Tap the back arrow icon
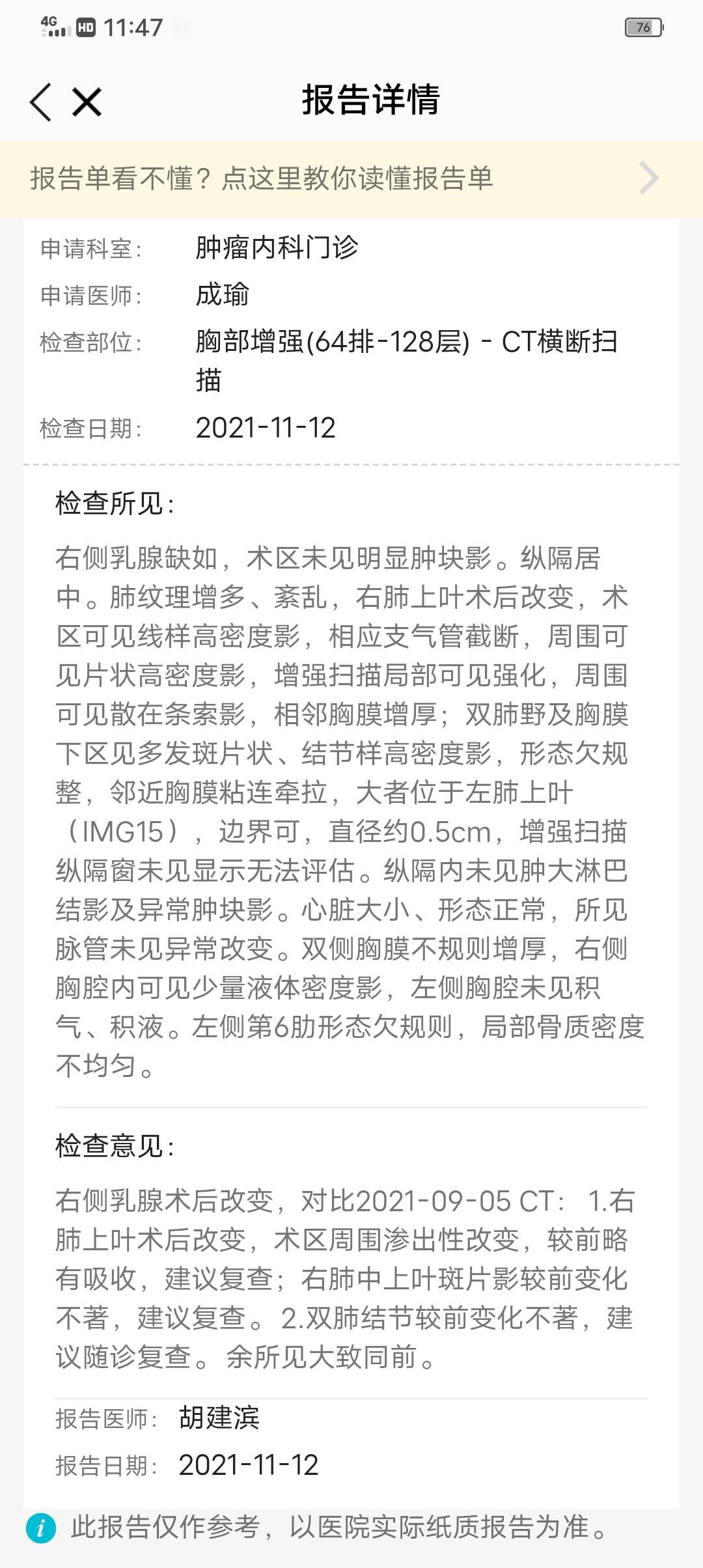Viewport: 703px width, 1568px height. (x=40, y=101)
